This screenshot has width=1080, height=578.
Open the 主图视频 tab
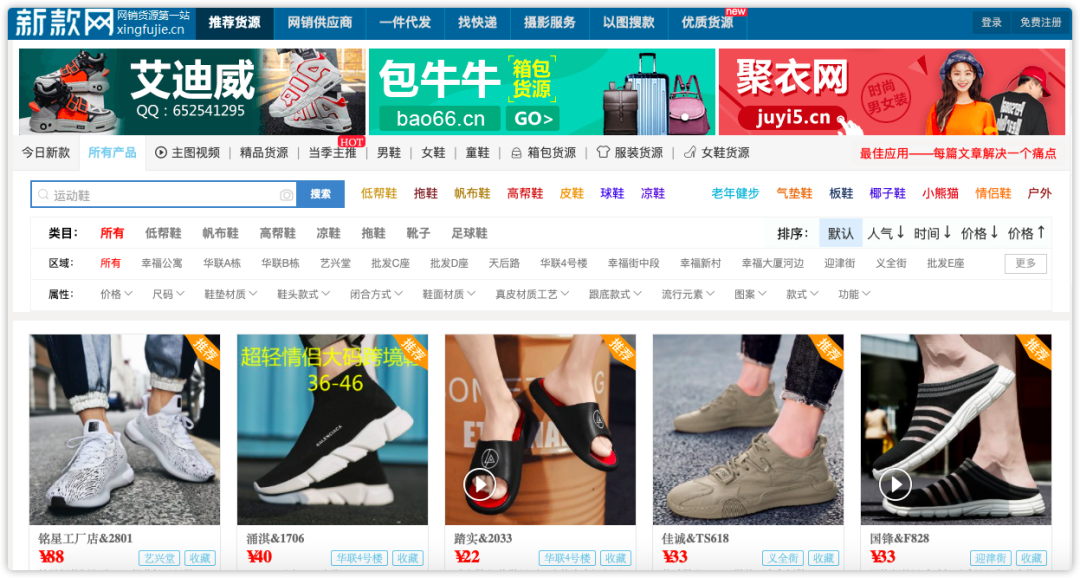pos(187,153)
